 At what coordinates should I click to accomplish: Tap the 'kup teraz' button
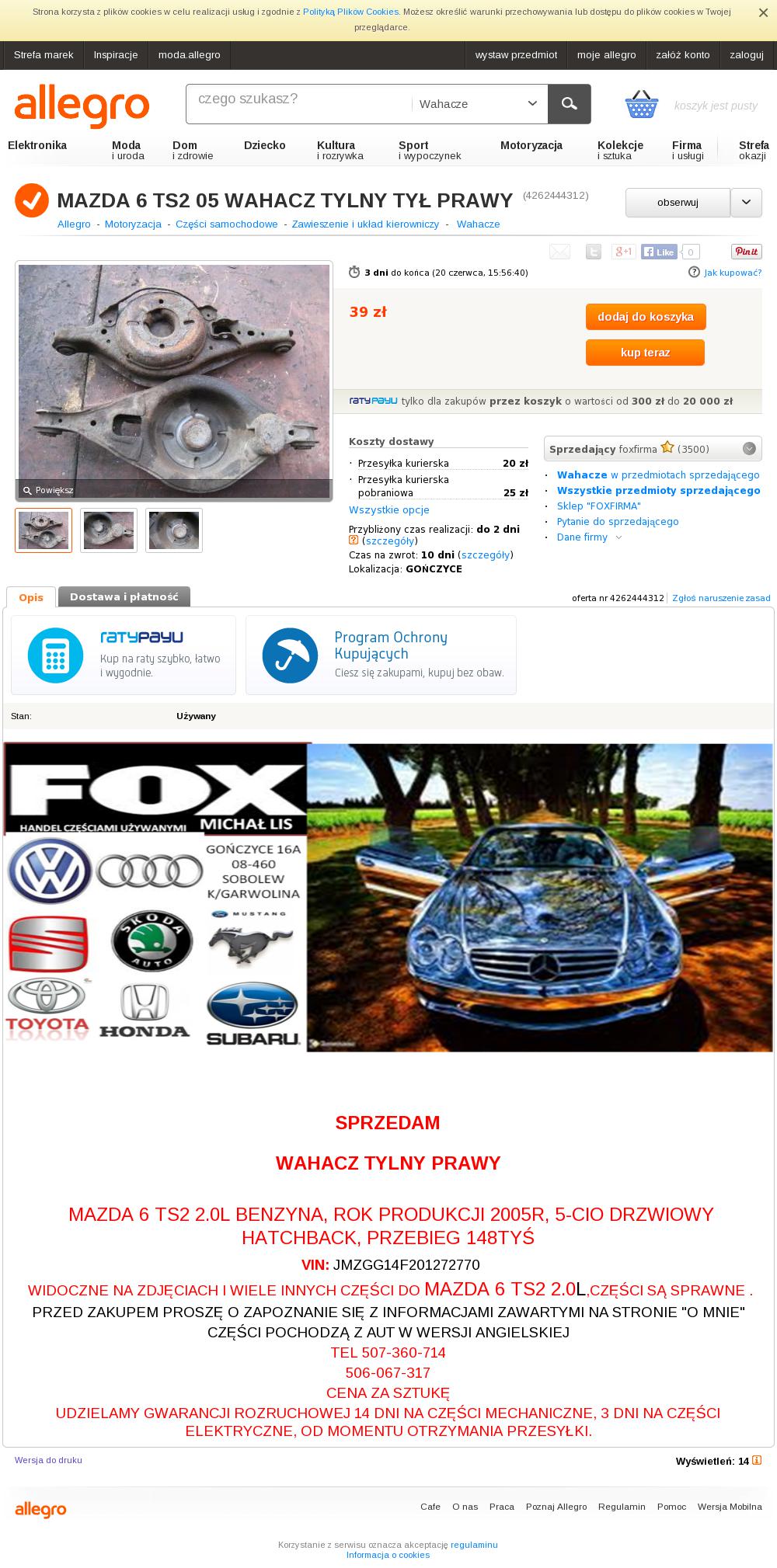pos(646,353)
